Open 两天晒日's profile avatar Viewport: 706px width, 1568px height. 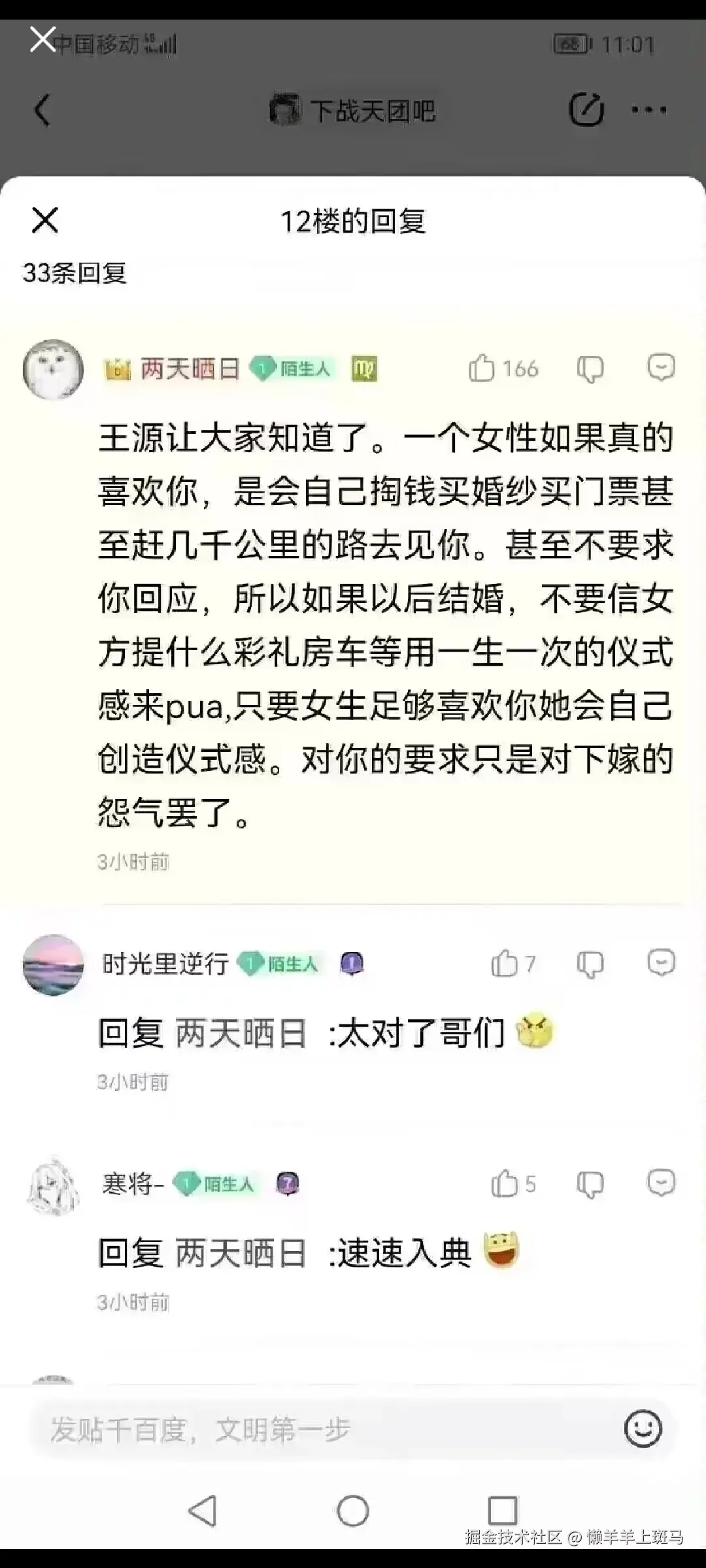[x=53, y=369]
